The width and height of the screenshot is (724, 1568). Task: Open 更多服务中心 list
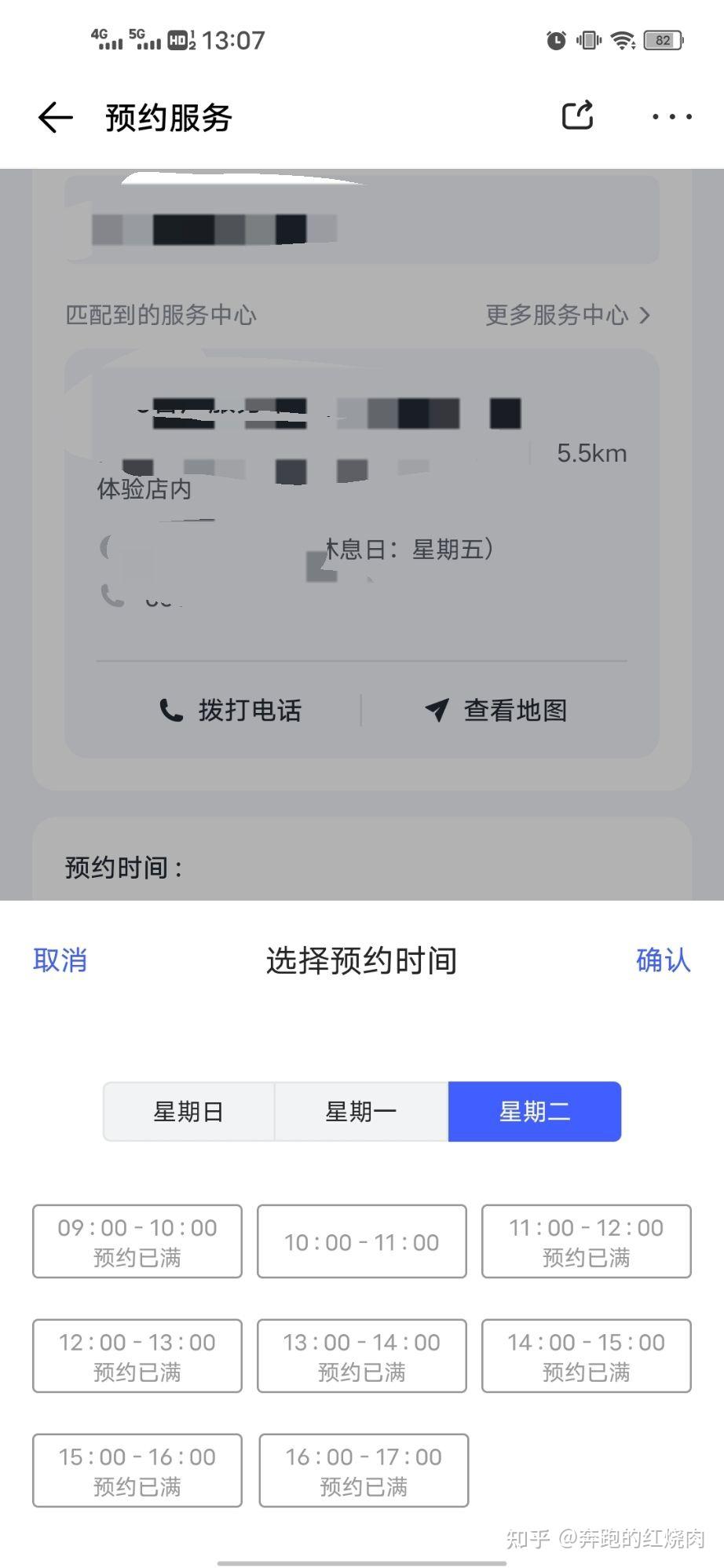(567, 316)
